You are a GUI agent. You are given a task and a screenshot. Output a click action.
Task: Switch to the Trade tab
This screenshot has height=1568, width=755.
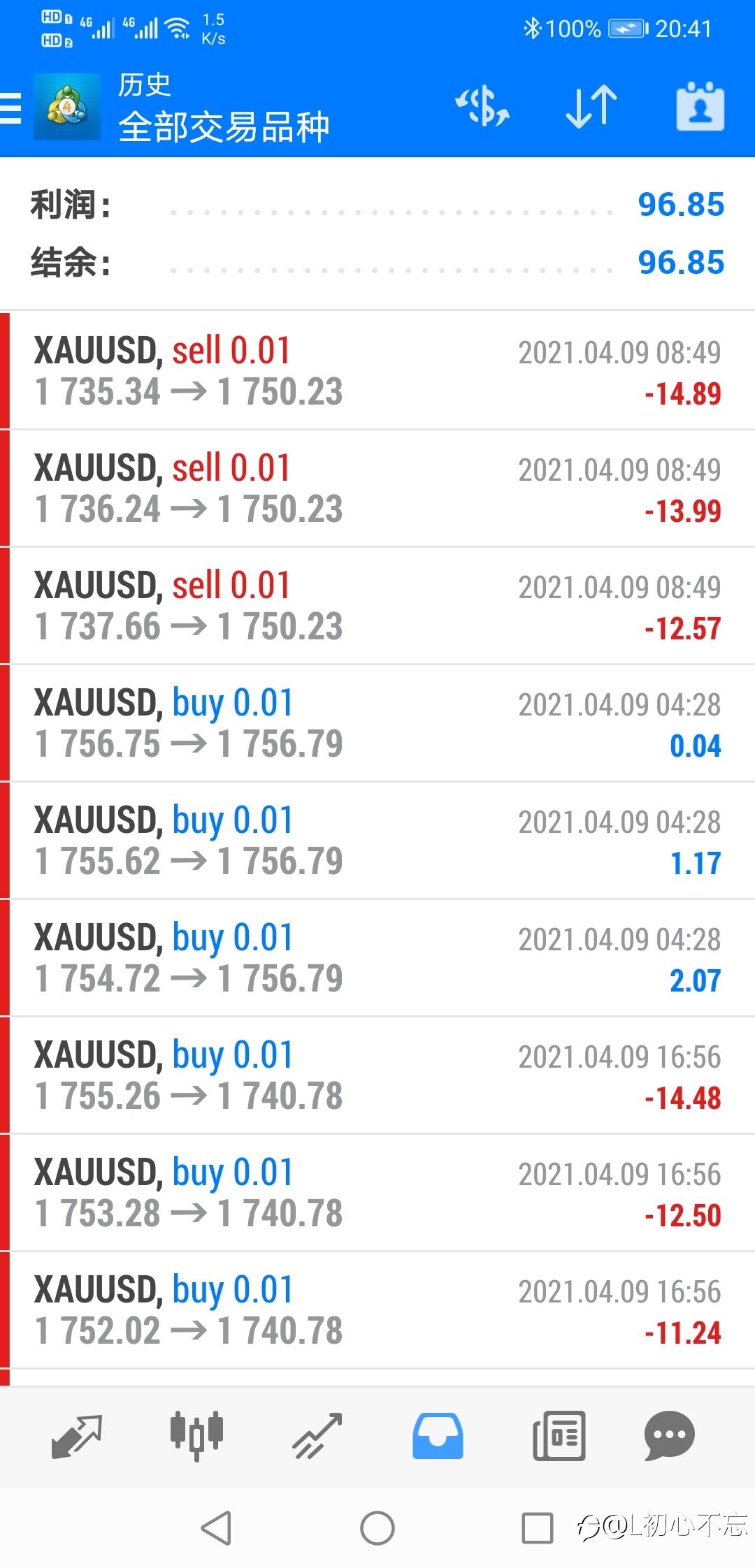(x=317, y=1437)
